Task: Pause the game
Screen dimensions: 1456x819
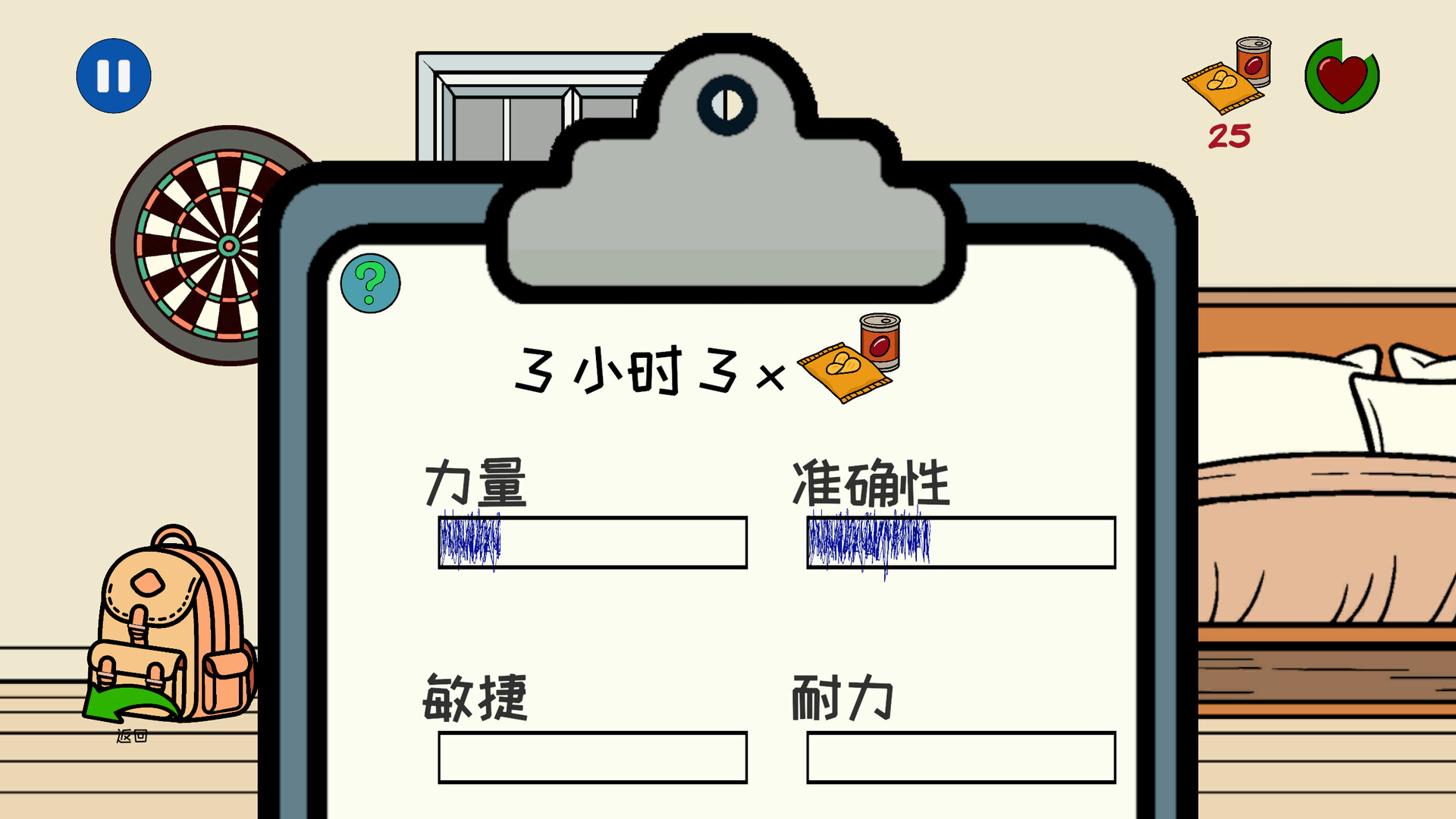Action: [x=114, y=76]
